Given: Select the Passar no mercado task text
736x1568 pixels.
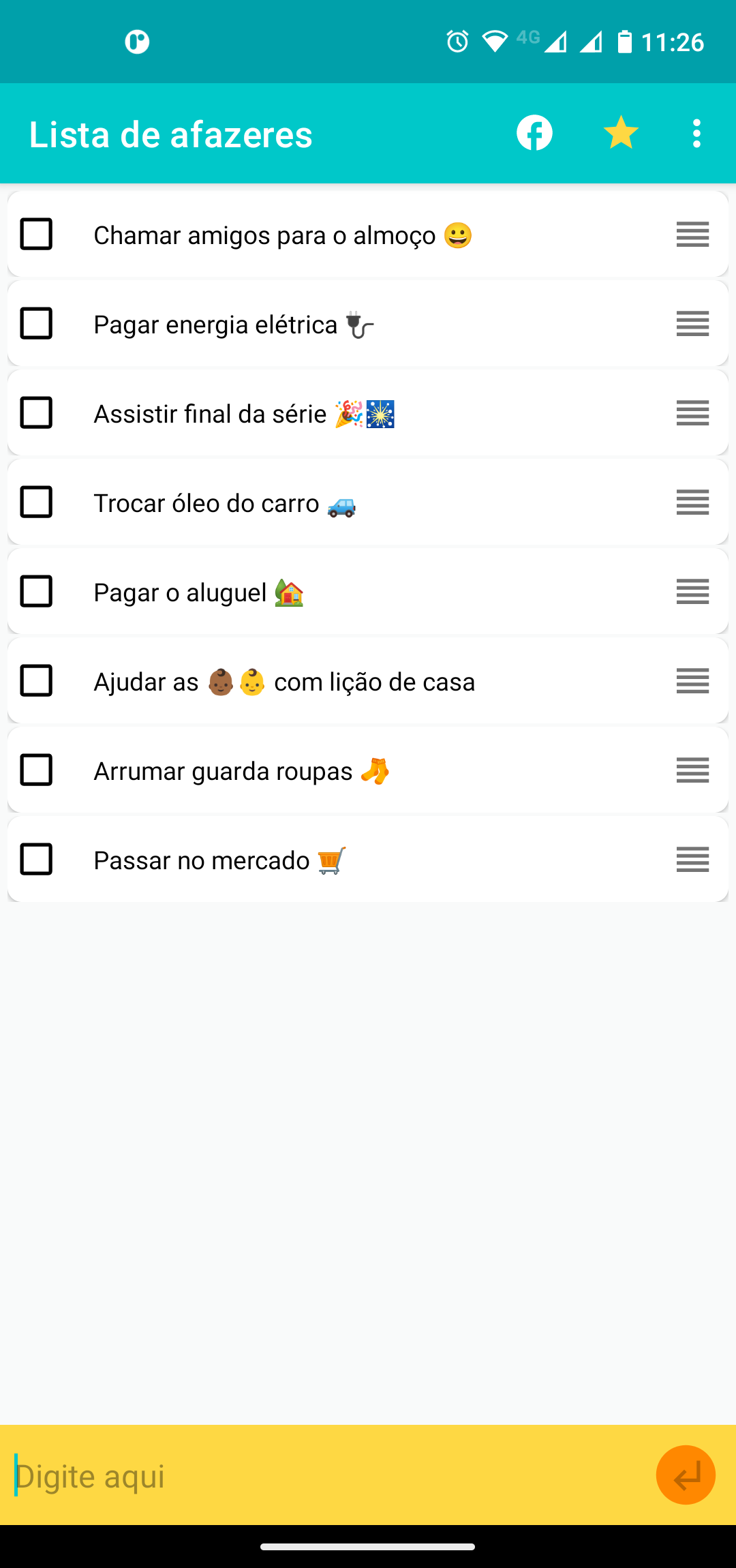Looking at the screenshot, I should coord(218,860).
